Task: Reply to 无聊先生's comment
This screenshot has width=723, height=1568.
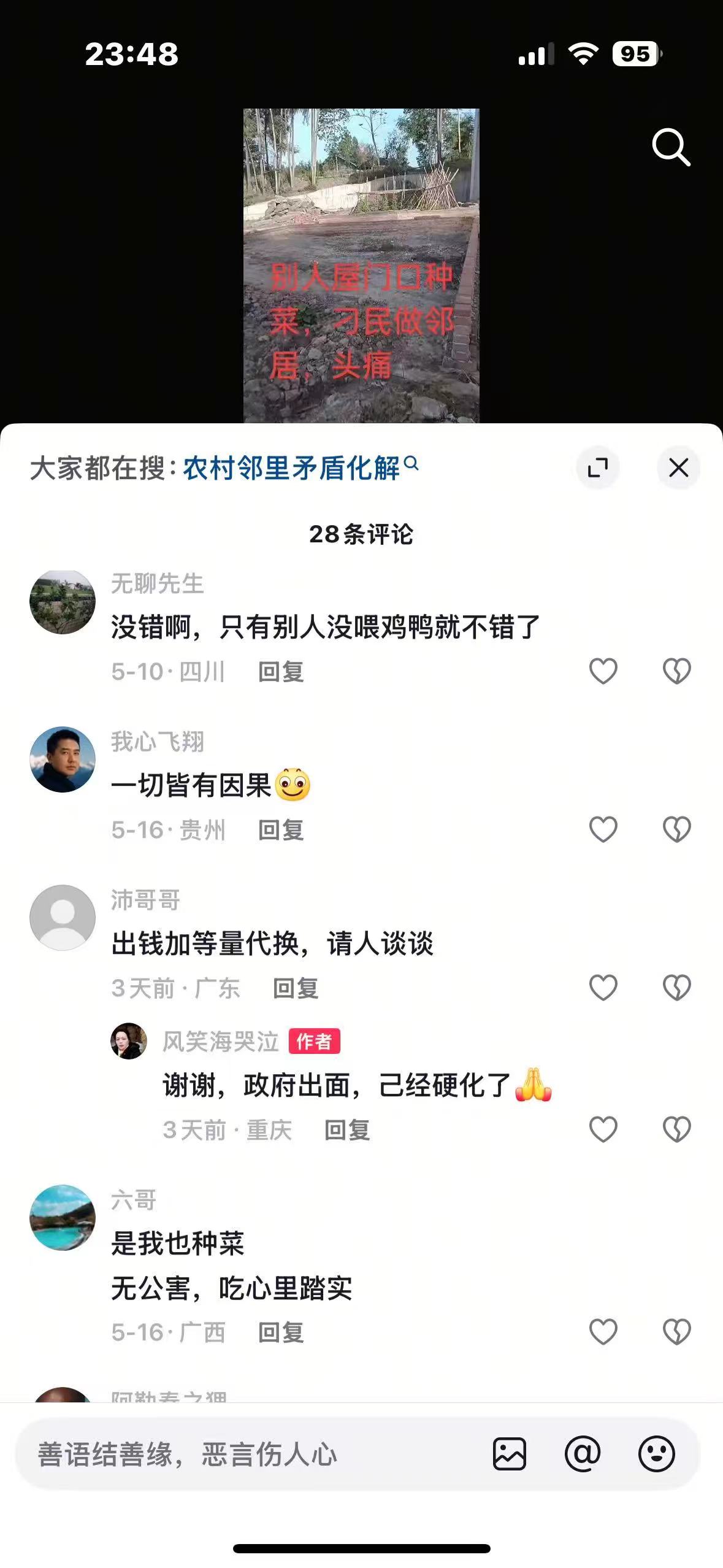Action: (x=281, y=672)
